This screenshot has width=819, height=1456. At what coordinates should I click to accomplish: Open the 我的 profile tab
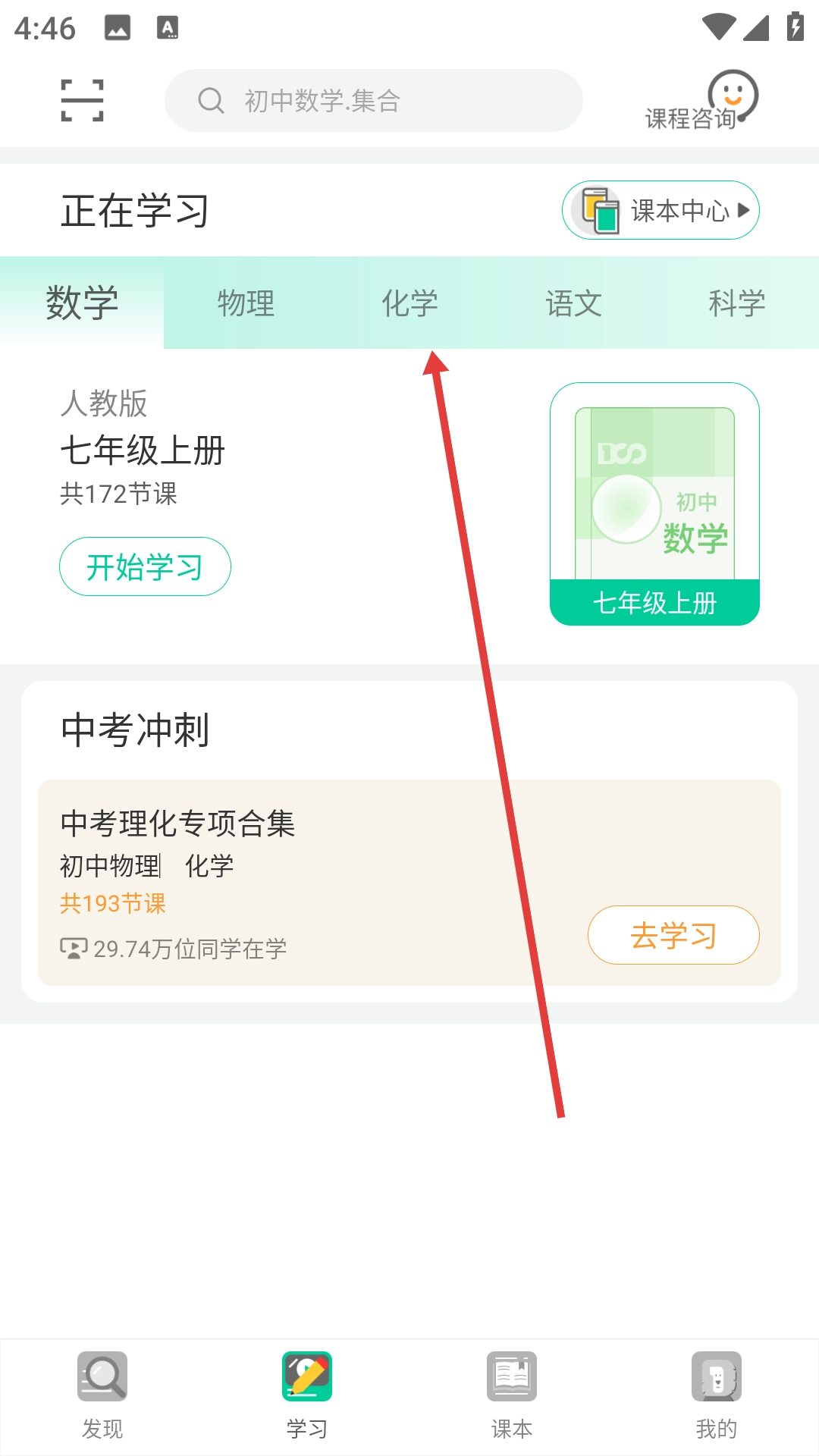(x=717, y=1395)
